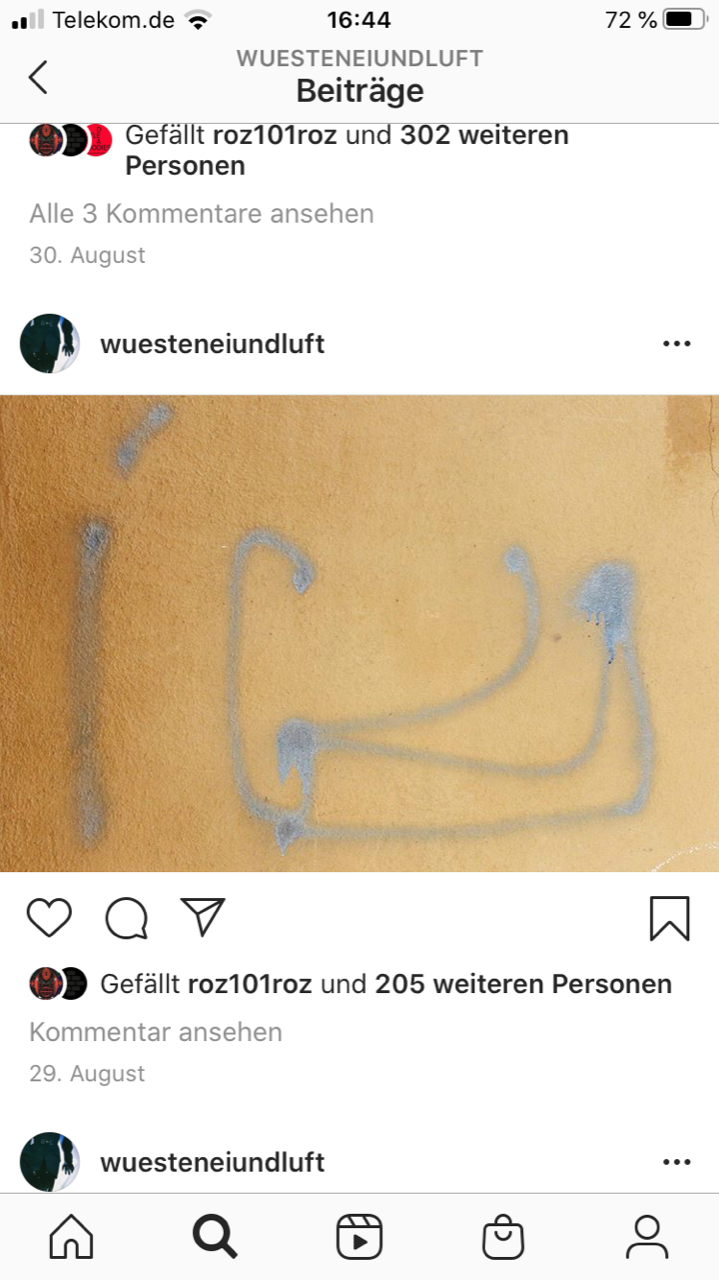Switch to the Search tab
Viewport: 719px width, 1280px height.
click(215, 1238)
